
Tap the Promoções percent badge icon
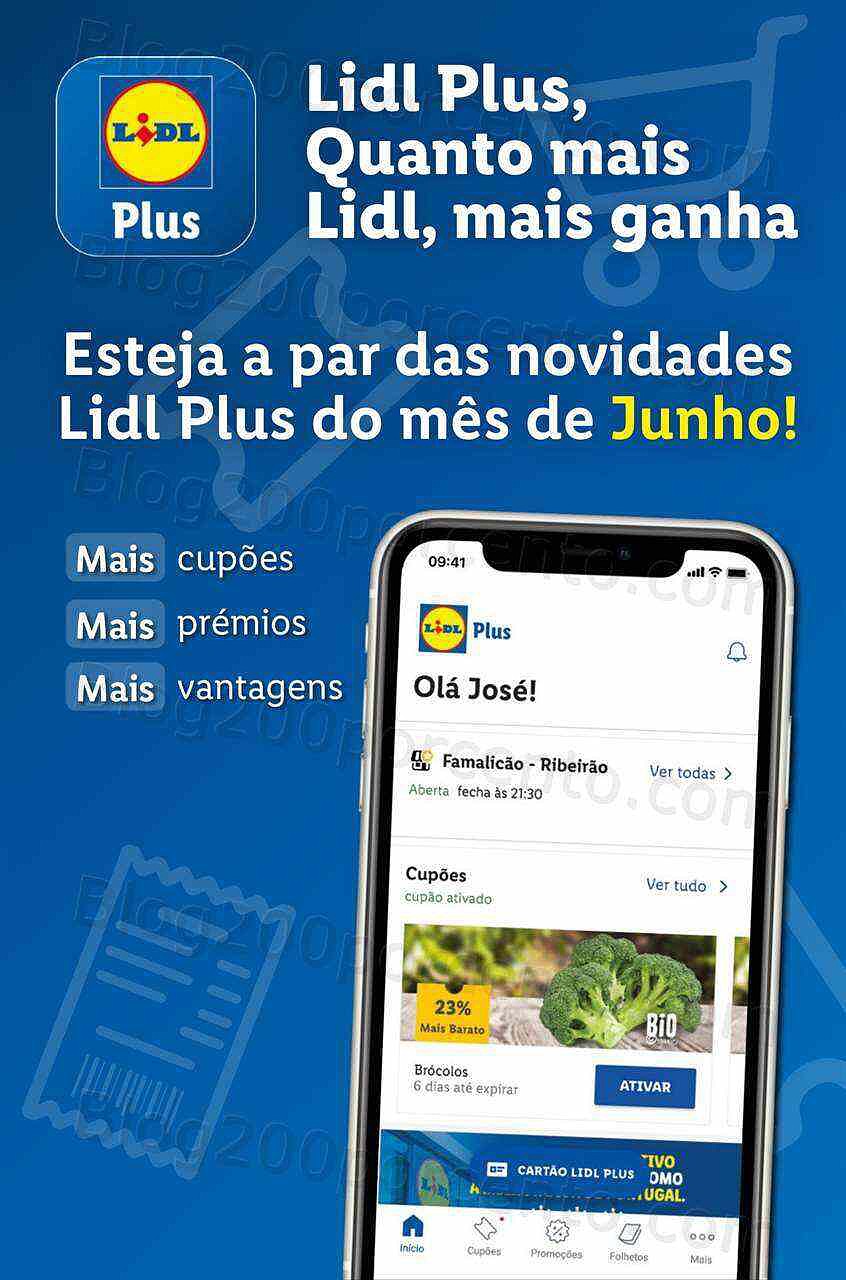pos(555,1230)
